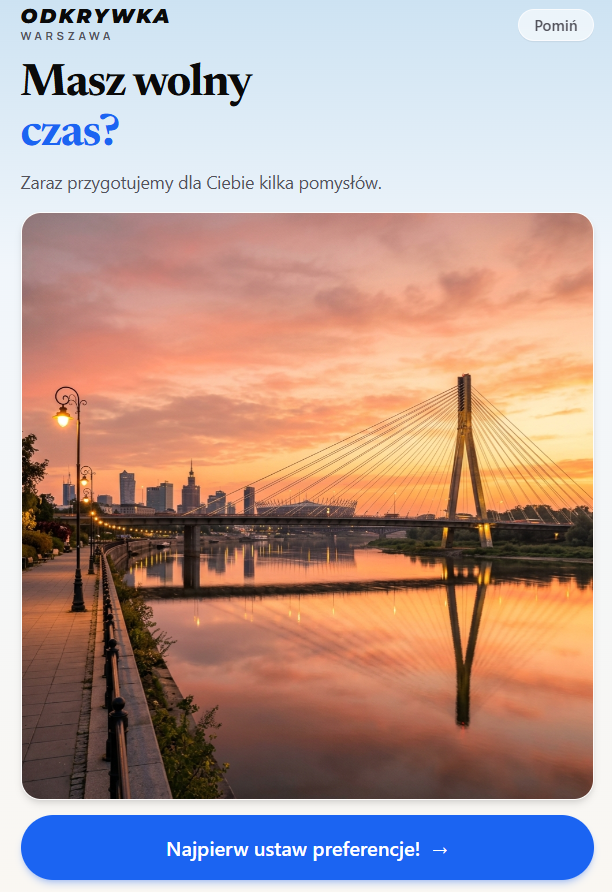The width and height of the screenshot is (612, 892).
Task: Skip onboarding with the Pomiń button
Action: 556,26
